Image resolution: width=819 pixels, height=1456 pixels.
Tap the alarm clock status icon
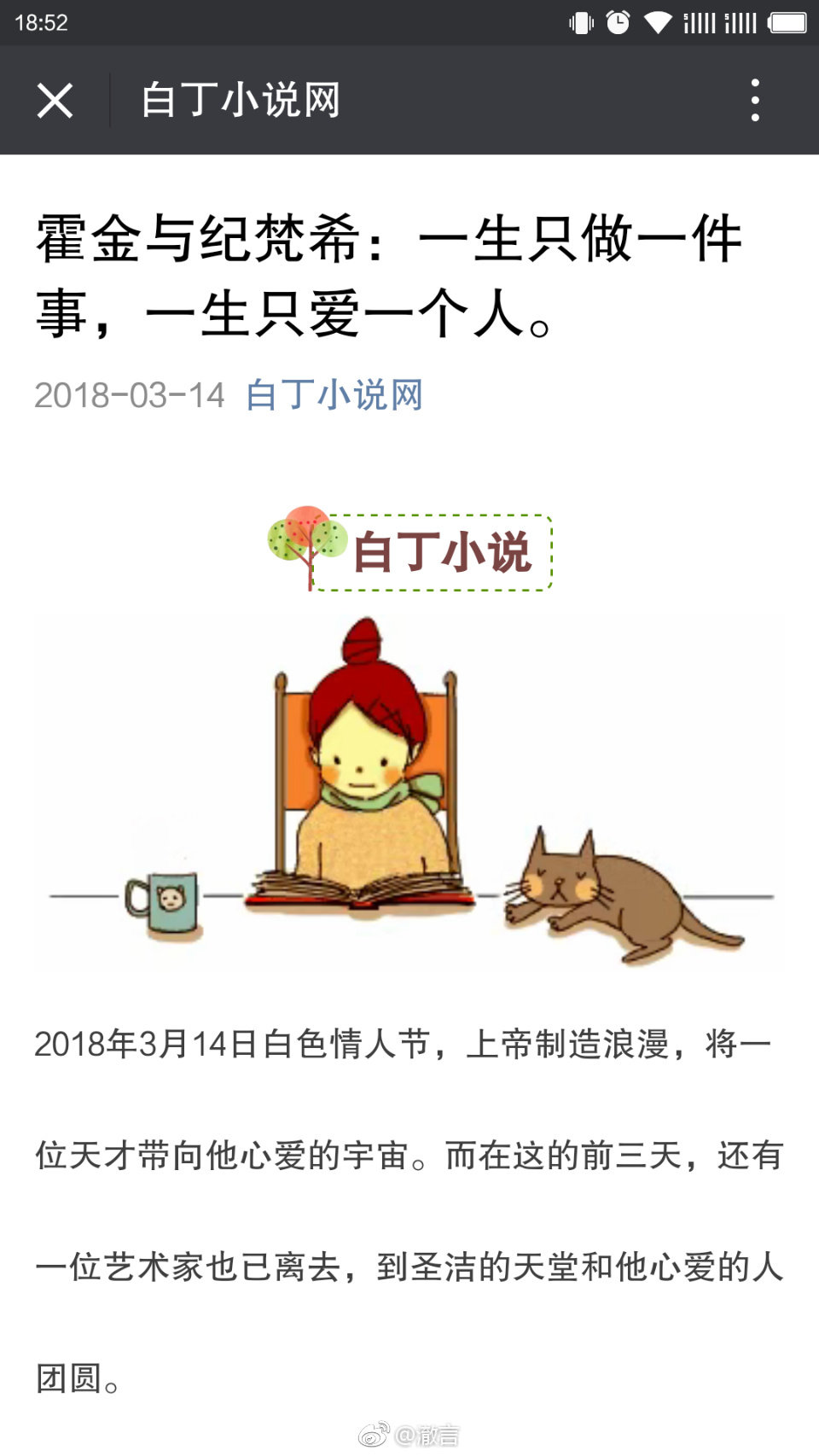click(x=617, y=21)
